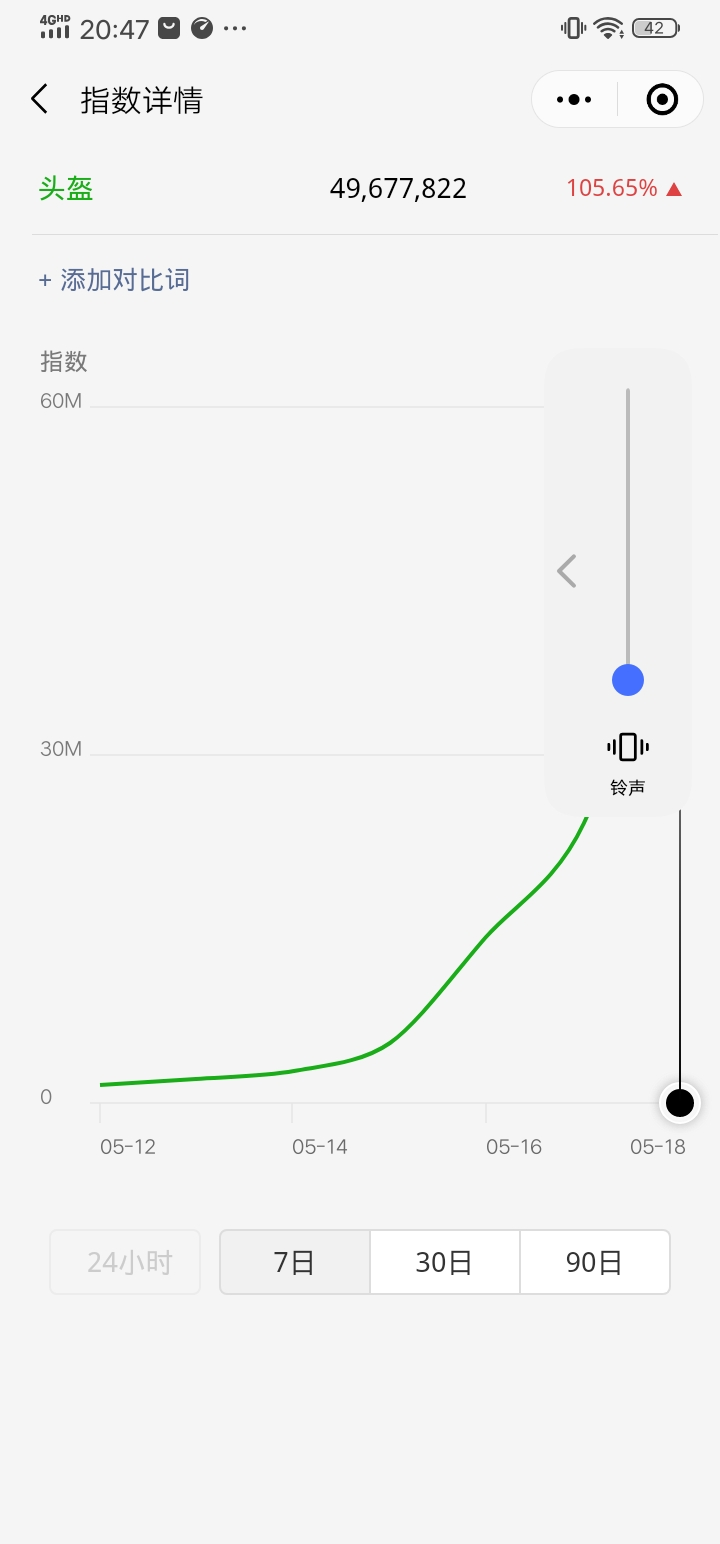This screenshot has width=720, height=1544.
Task: Switch to the 30日 range
Action: [445, 1262]
